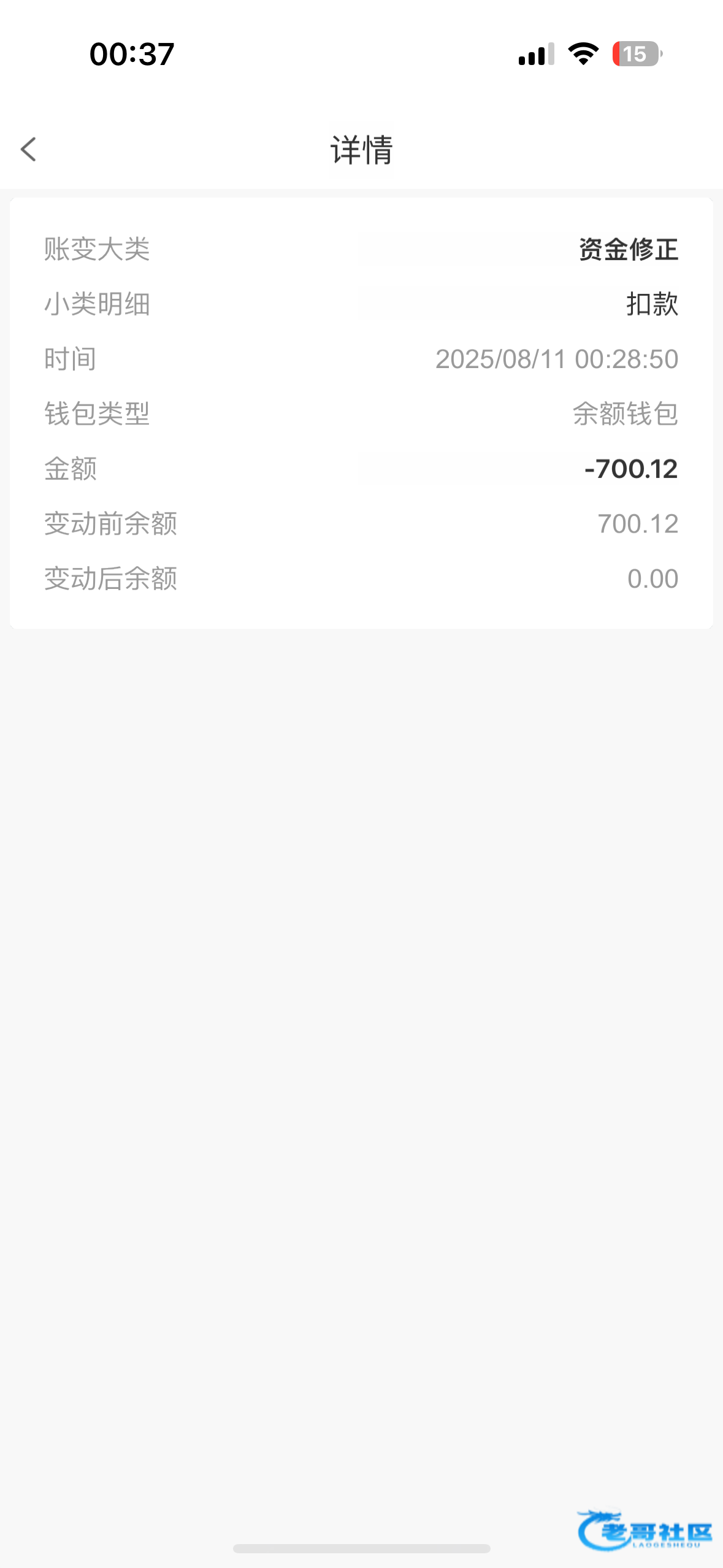
Task: Go back from the 详情 page
Action: click(x=29, y=149)
